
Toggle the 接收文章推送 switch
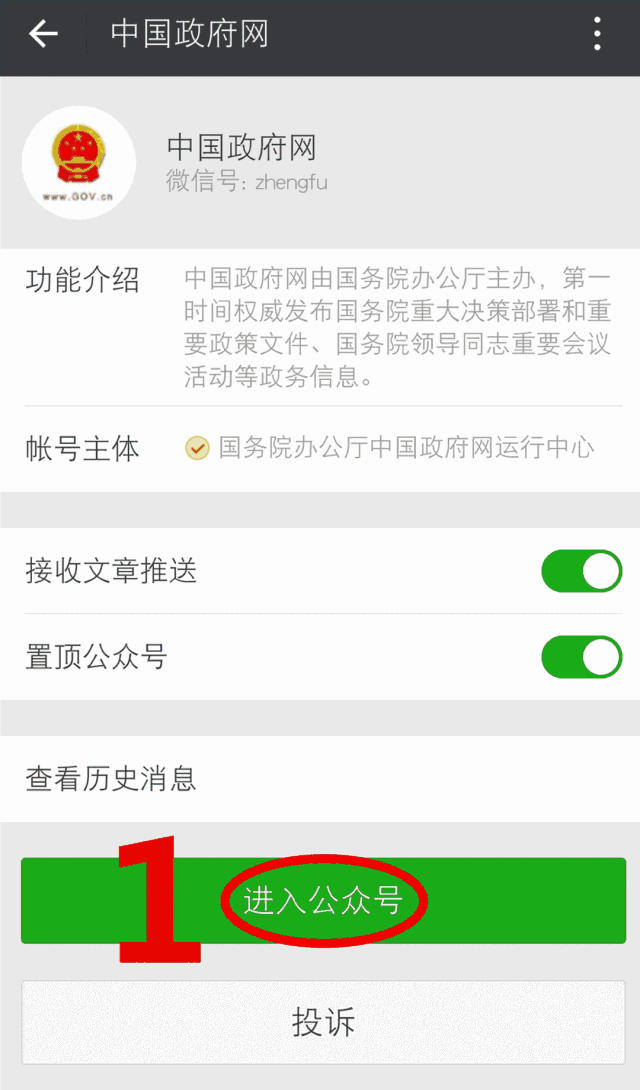(582, 571)
